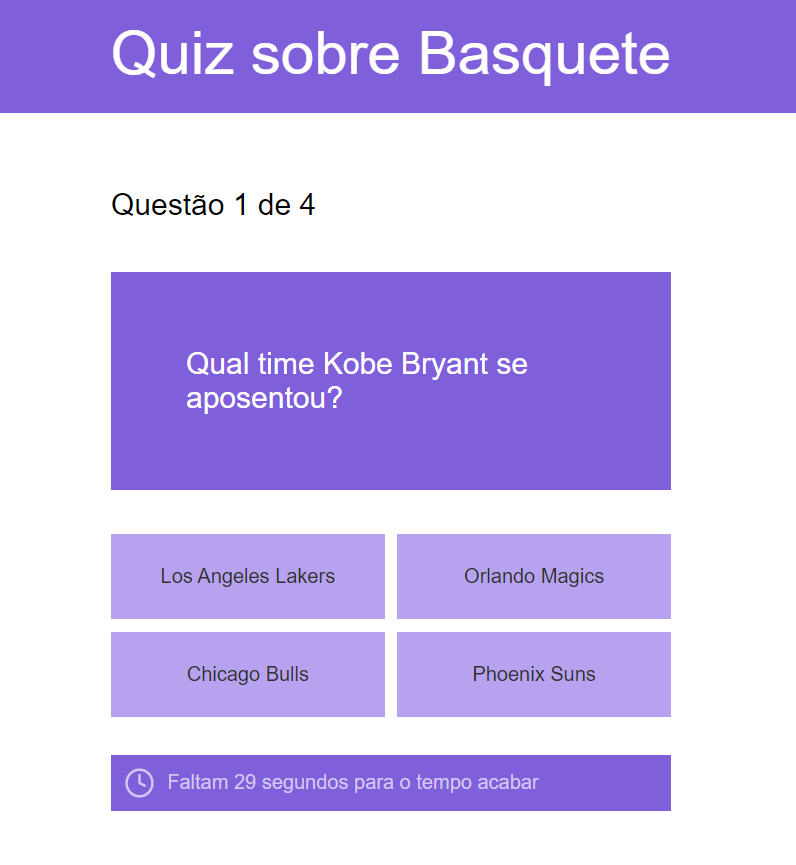Click the clock icon in the timer bar
This screenshot has width=796, height=865.
pyautogui.click(x=140, y=783)
